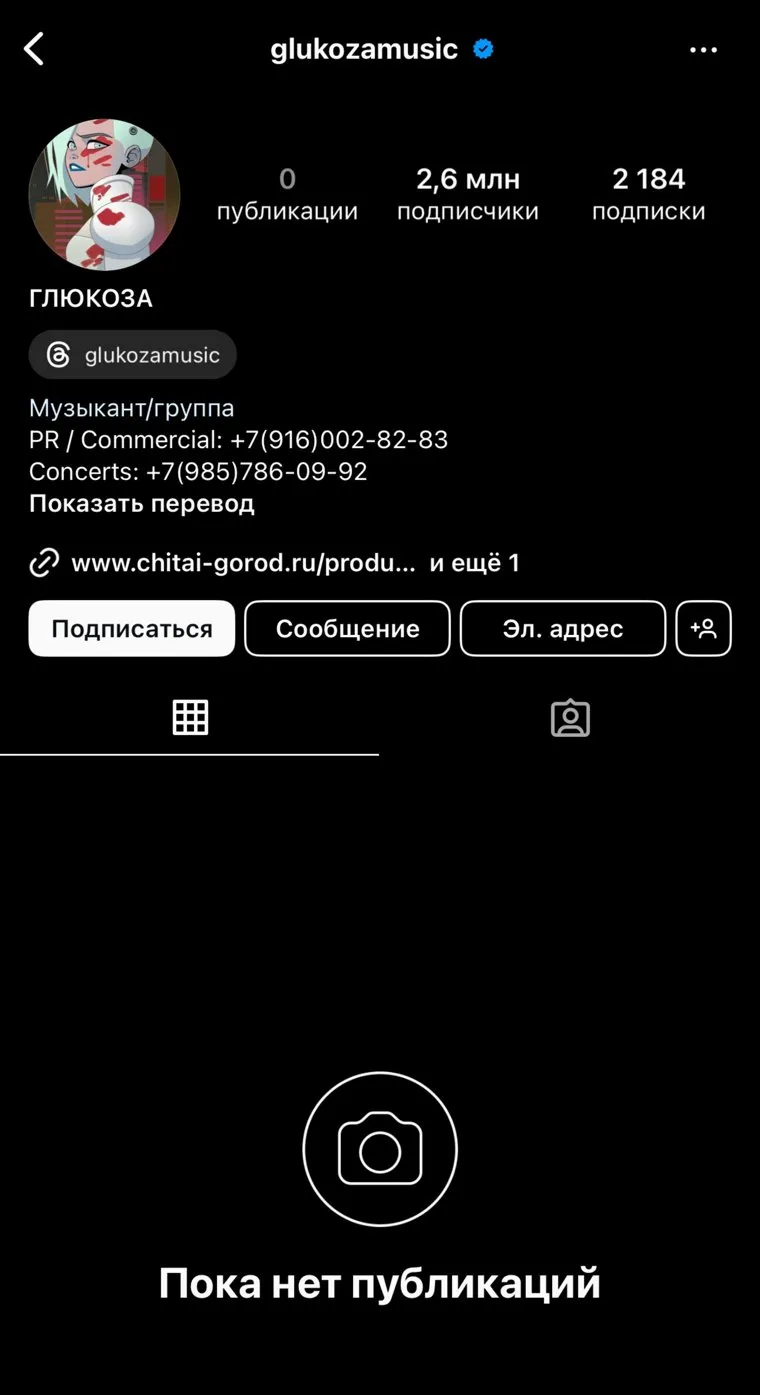Show suggested accounts with add-person icon
The width and height of the screenshot is (760, 1395).
[x=703, y=629]
